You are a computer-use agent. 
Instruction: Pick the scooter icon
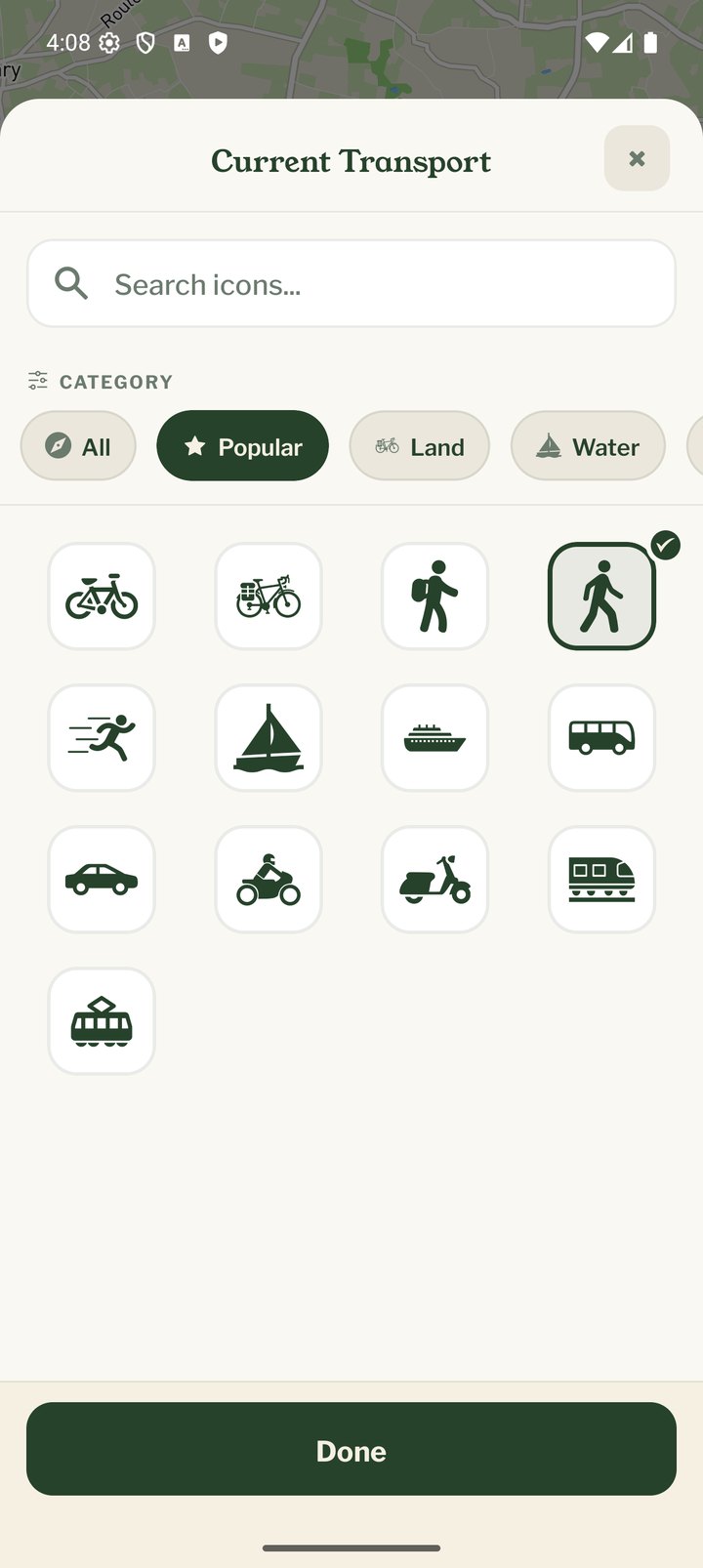click(434, 880)
